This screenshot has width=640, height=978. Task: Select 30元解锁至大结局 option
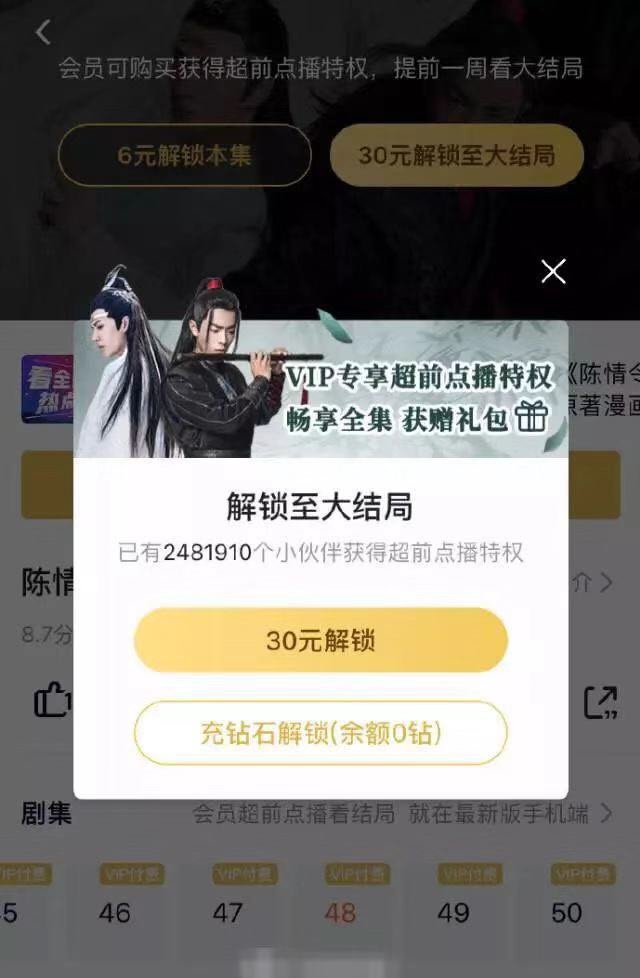[456, 156]
